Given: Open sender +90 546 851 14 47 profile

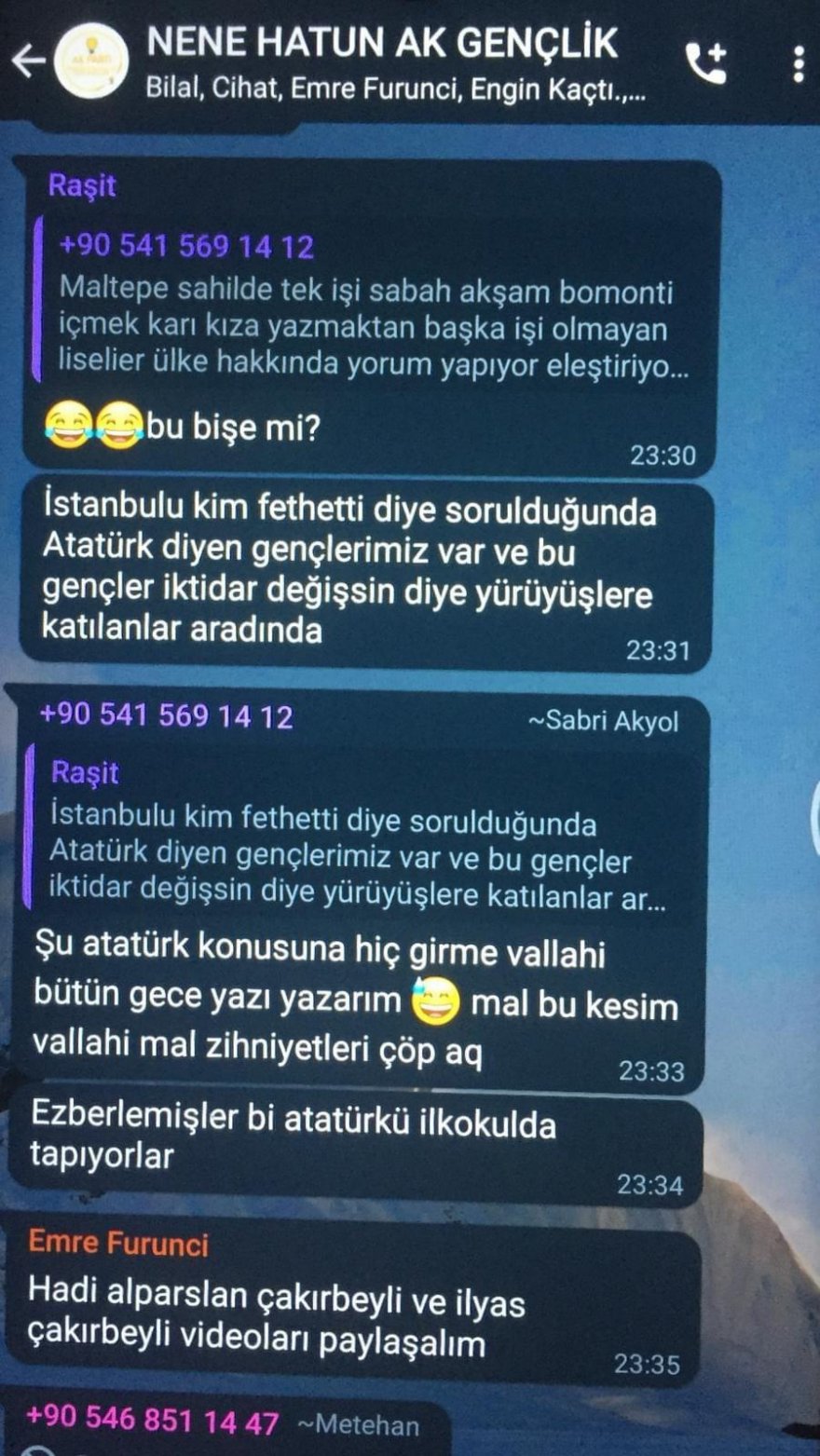Looking at the screenshot, I should 152,1422.
